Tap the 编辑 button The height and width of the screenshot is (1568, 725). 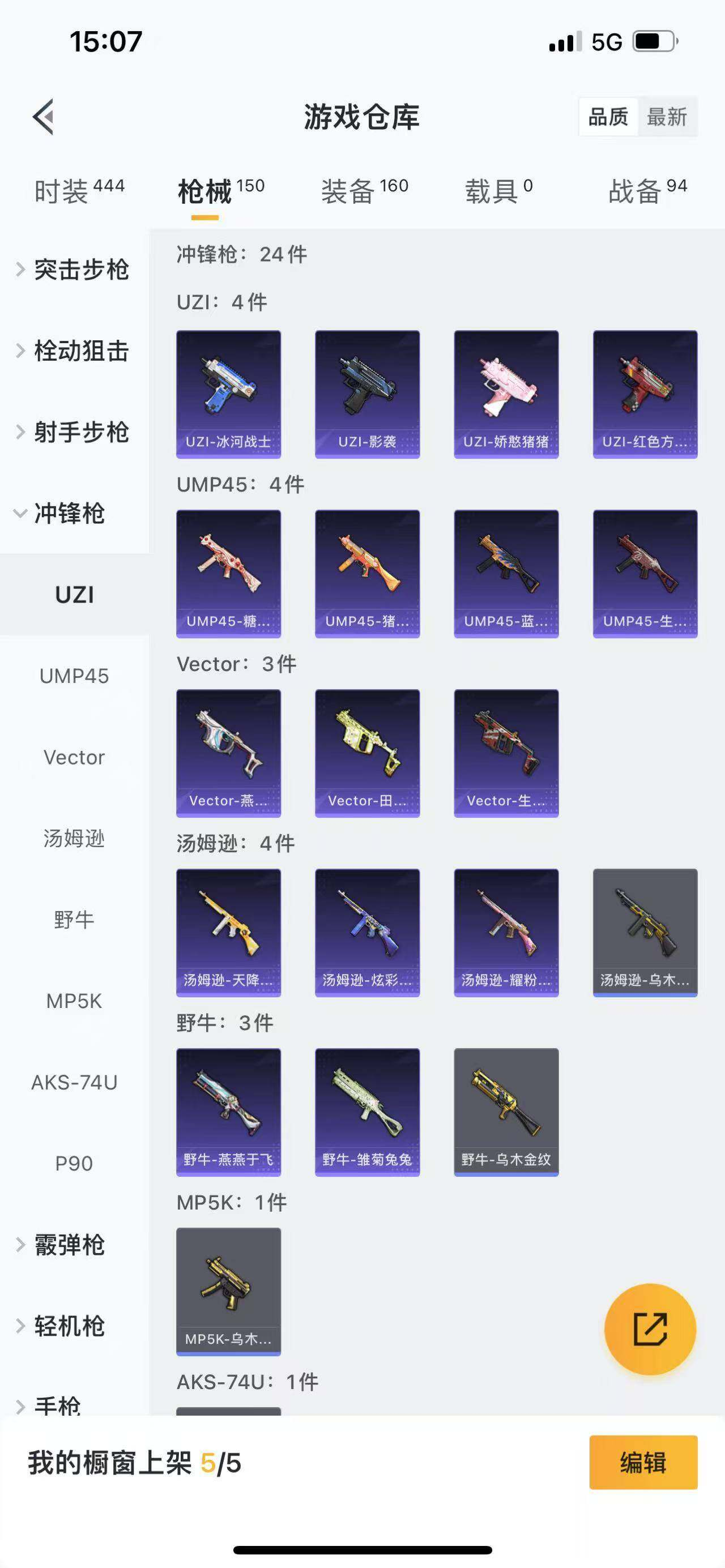click(x=643, y=1462)
